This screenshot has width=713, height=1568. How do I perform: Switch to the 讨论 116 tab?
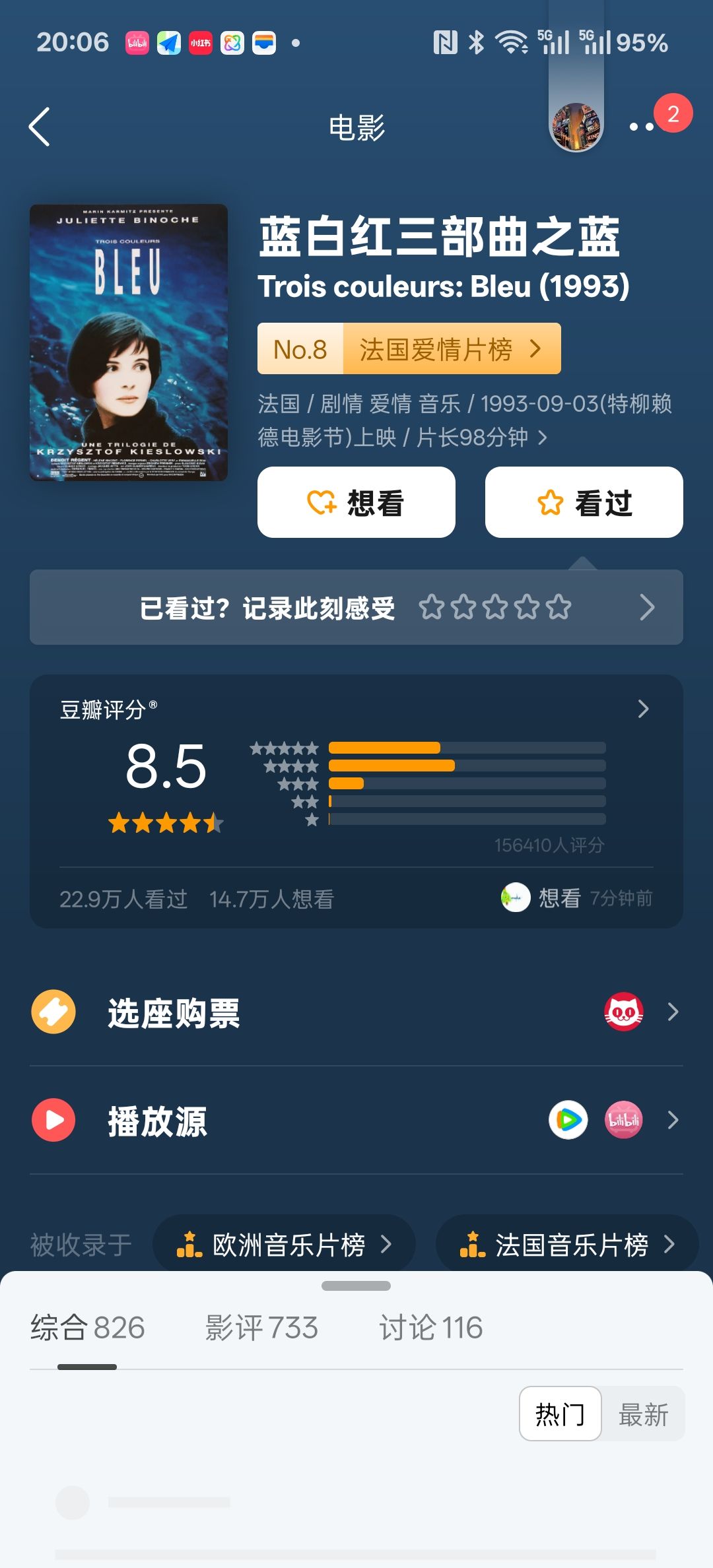coord(430,1328)
